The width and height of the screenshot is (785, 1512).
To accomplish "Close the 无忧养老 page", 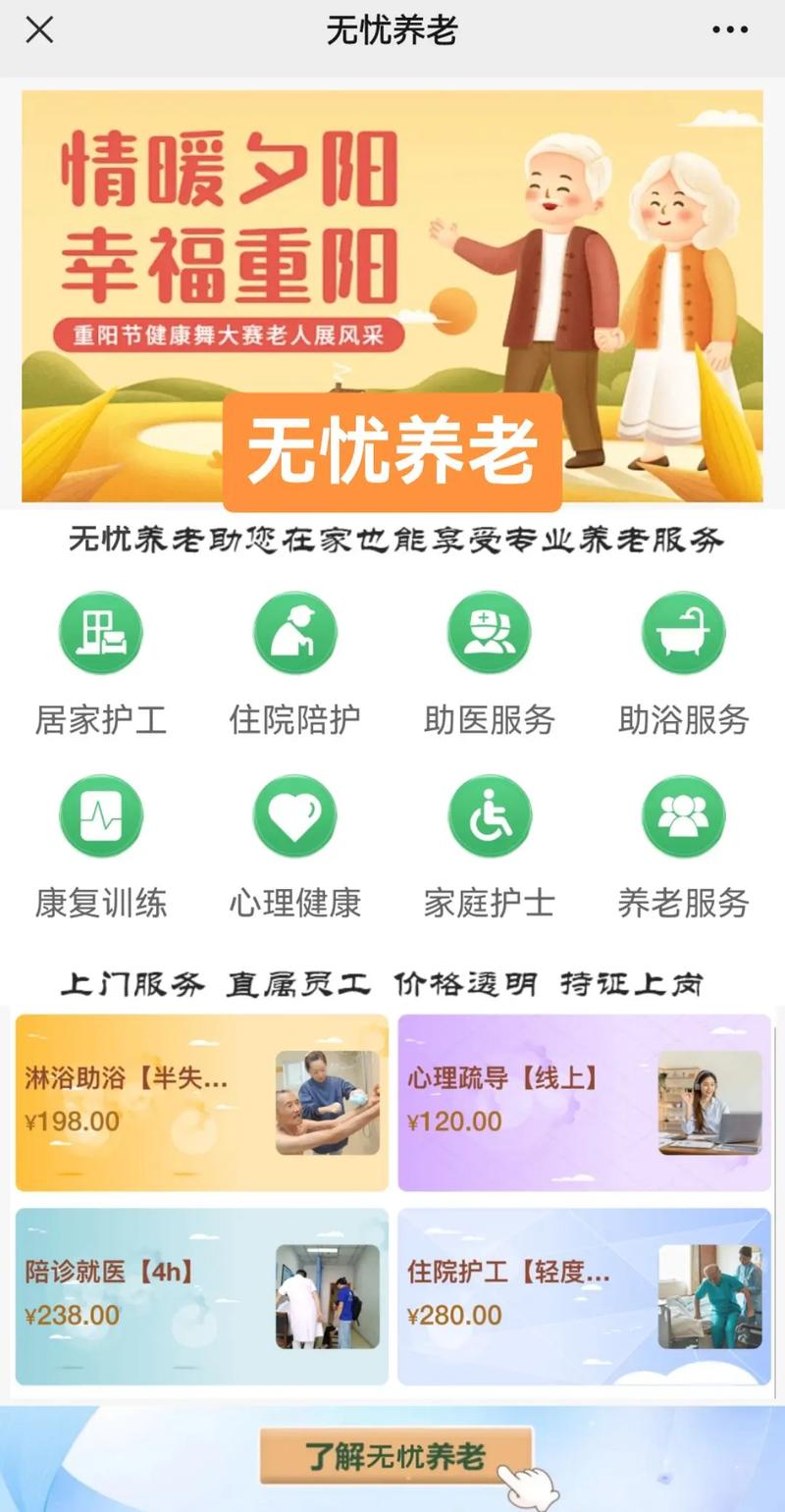I will [39, 30].
